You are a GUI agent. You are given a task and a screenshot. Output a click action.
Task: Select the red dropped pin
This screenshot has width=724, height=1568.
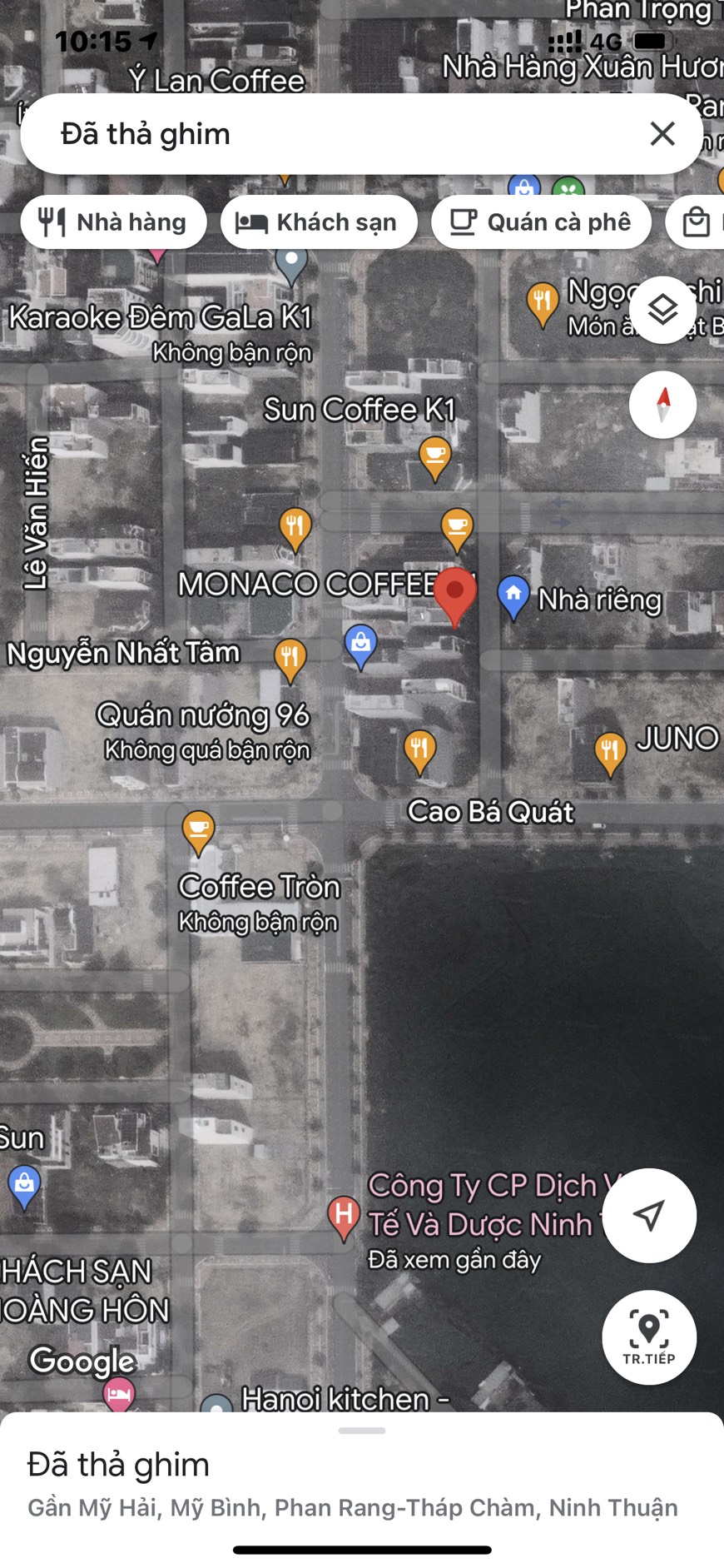455,593
